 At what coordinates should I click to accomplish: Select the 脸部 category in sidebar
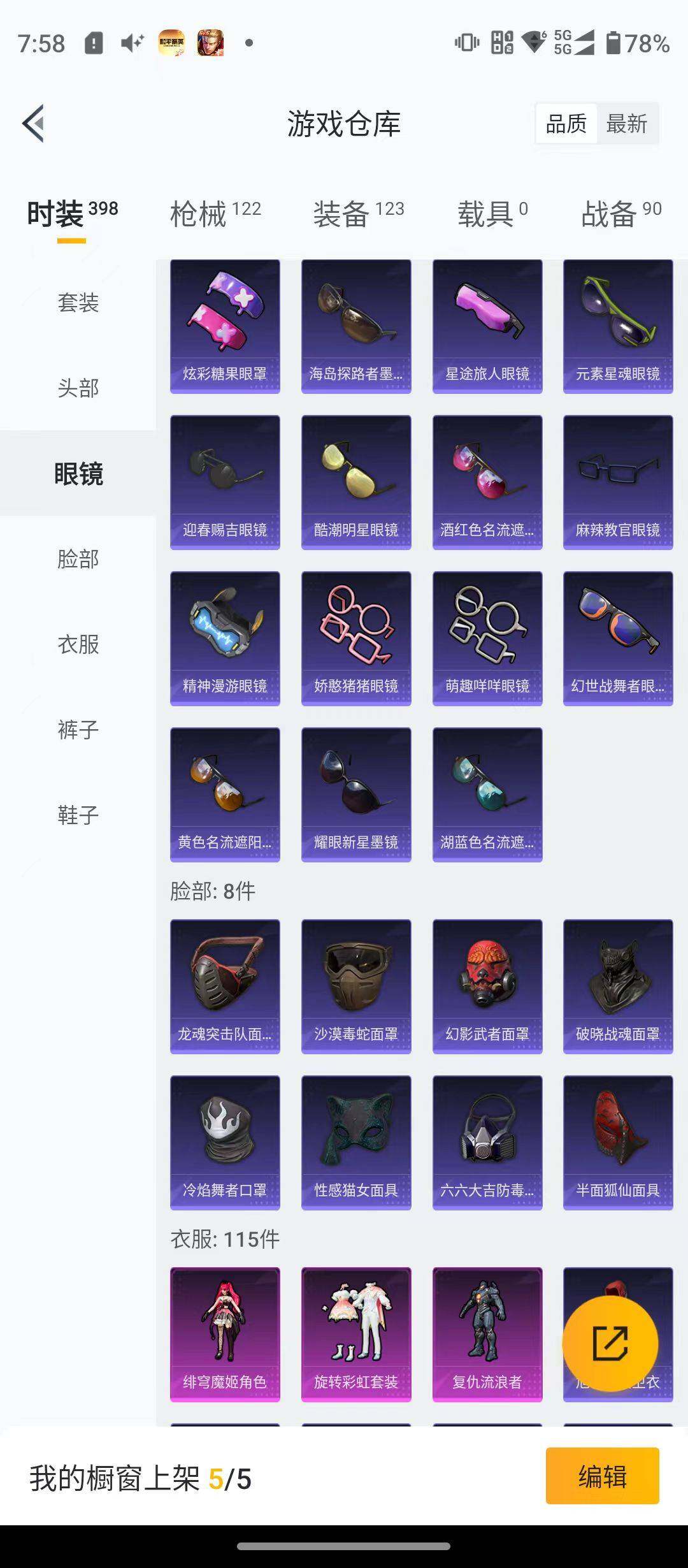click(x=76, y=560)
